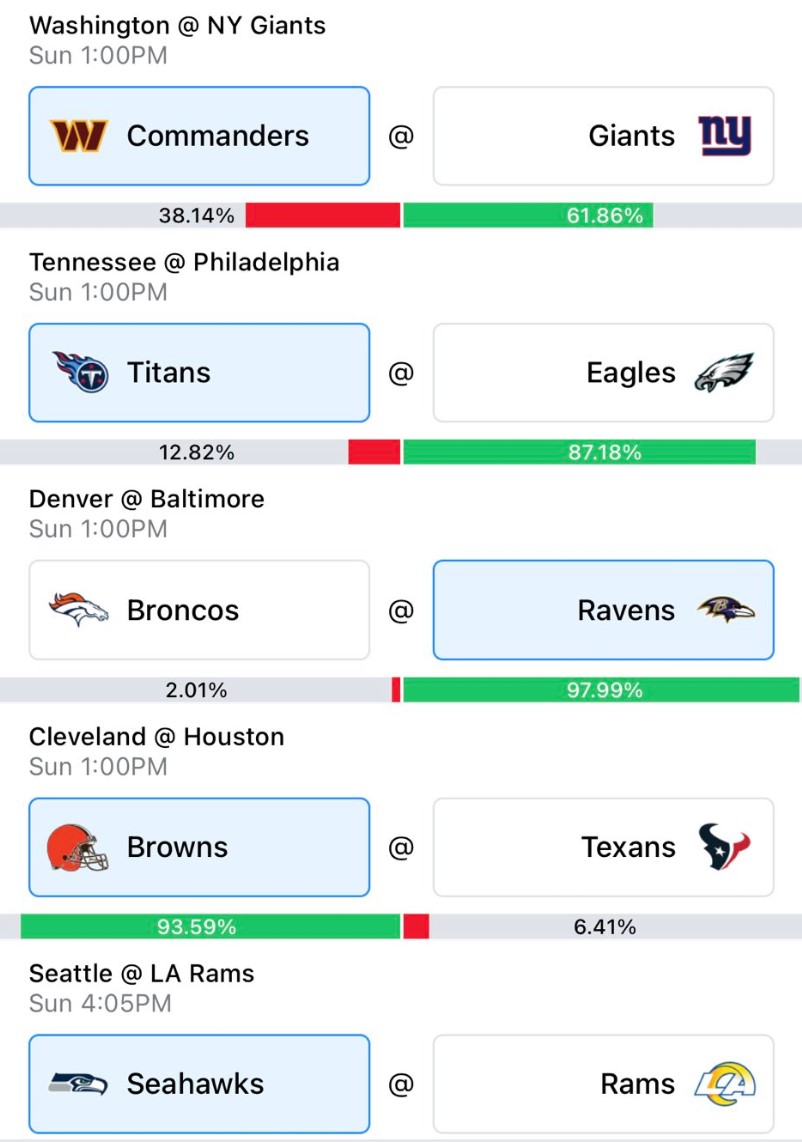Select the Broncos pick
802x1142 pixels.
pyautogui.click(x=199, y=610)
